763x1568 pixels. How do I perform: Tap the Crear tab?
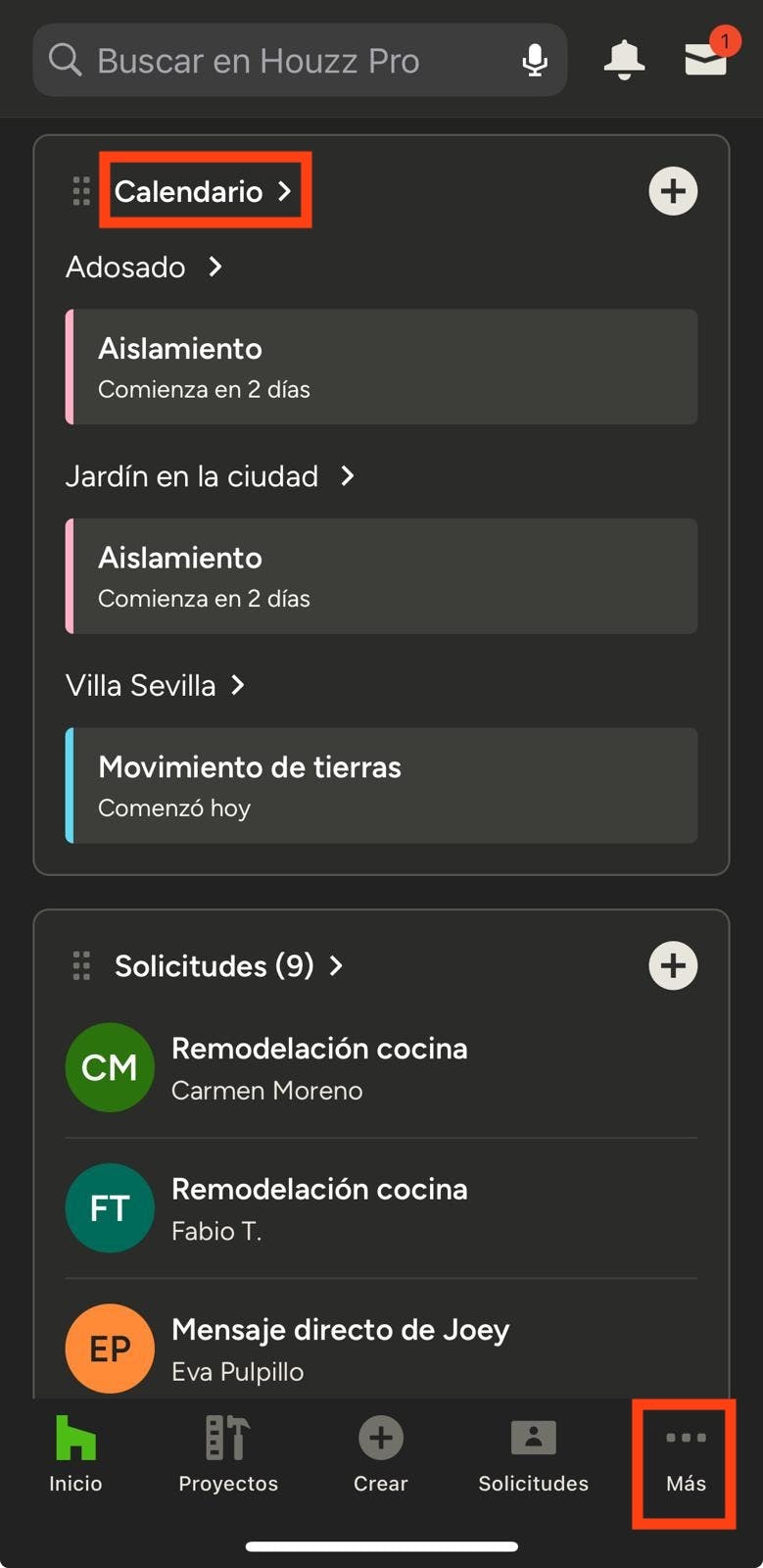click(381, 1453)
